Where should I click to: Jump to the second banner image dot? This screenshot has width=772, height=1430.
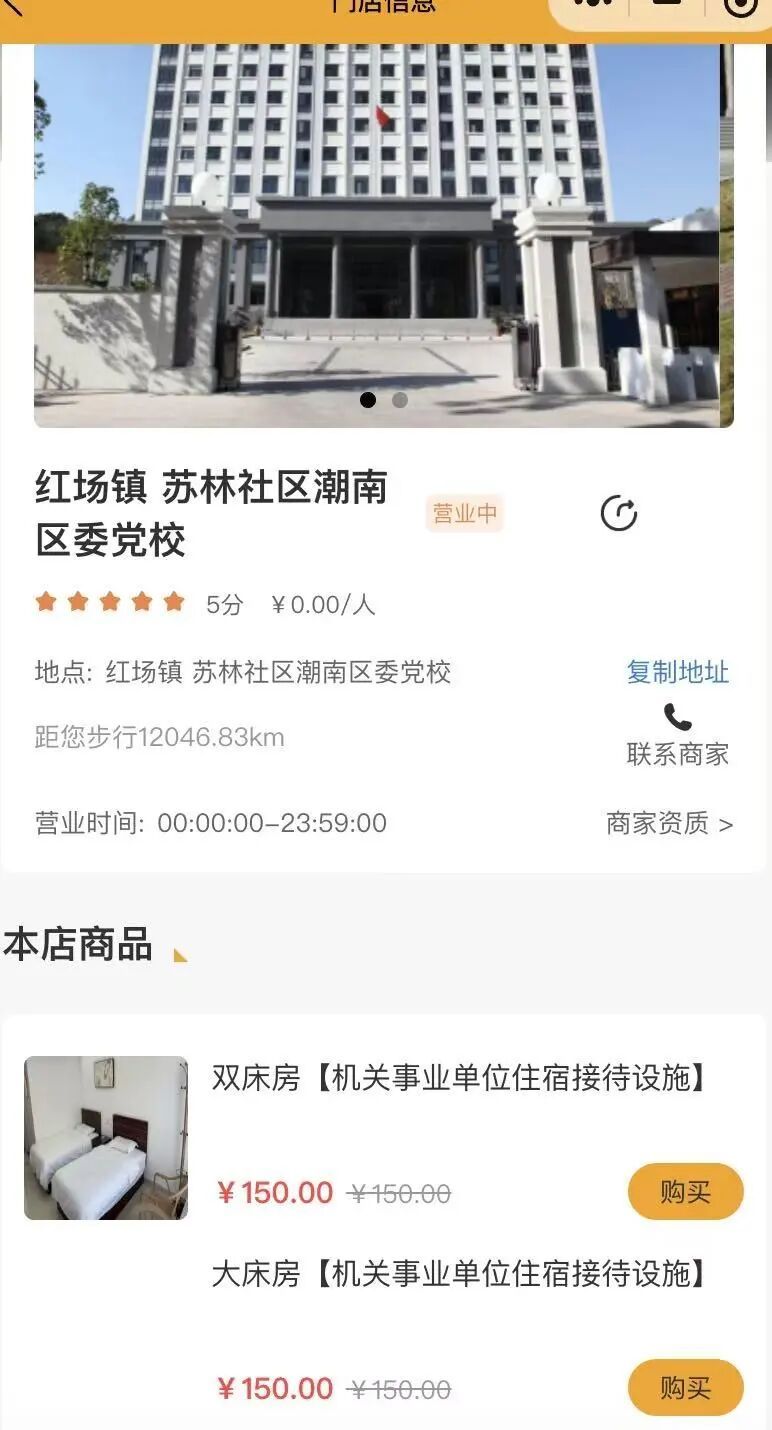(400, 400)
